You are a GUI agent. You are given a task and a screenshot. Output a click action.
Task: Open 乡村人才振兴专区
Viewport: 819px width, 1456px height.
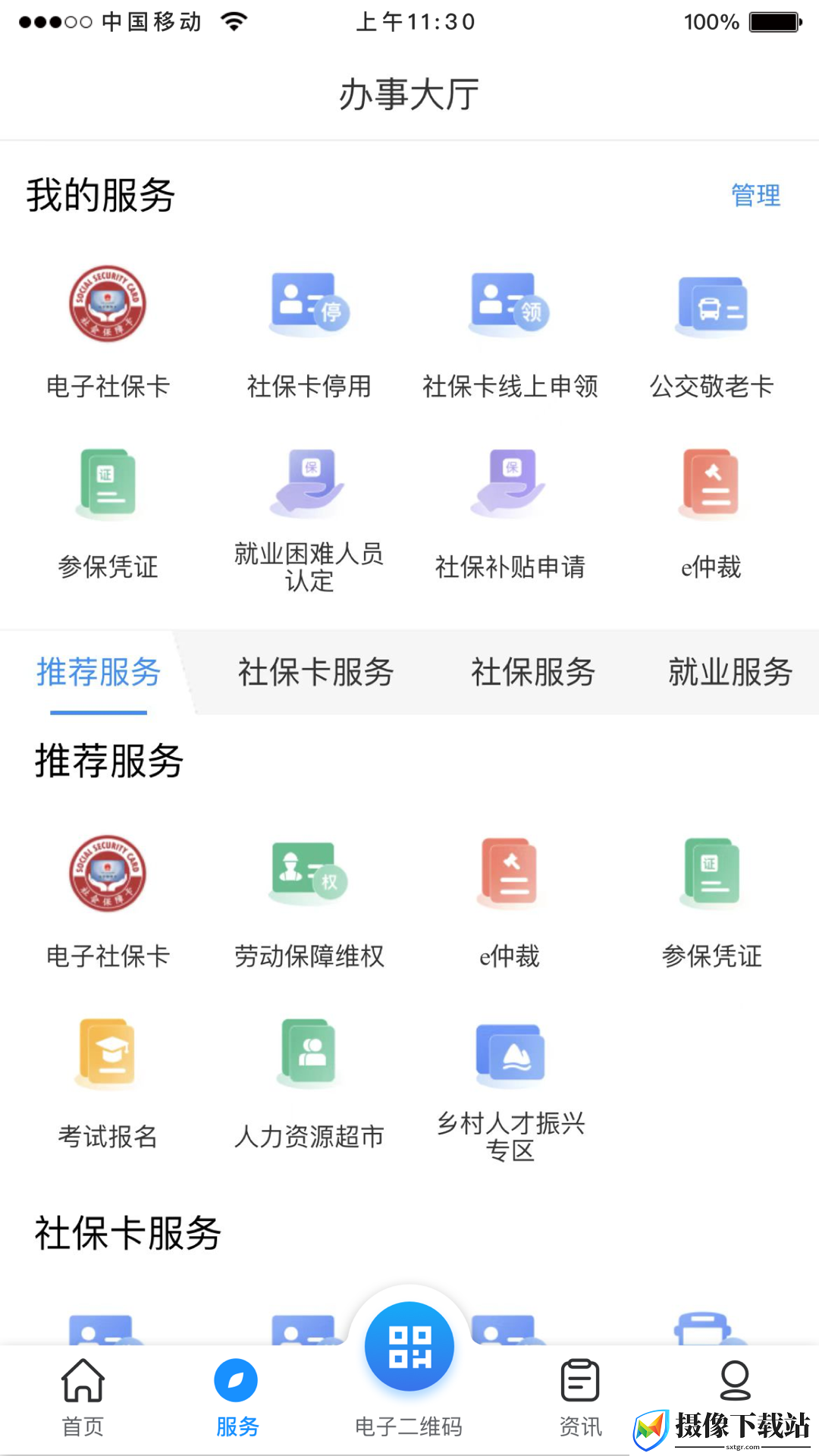[510, 1092]
